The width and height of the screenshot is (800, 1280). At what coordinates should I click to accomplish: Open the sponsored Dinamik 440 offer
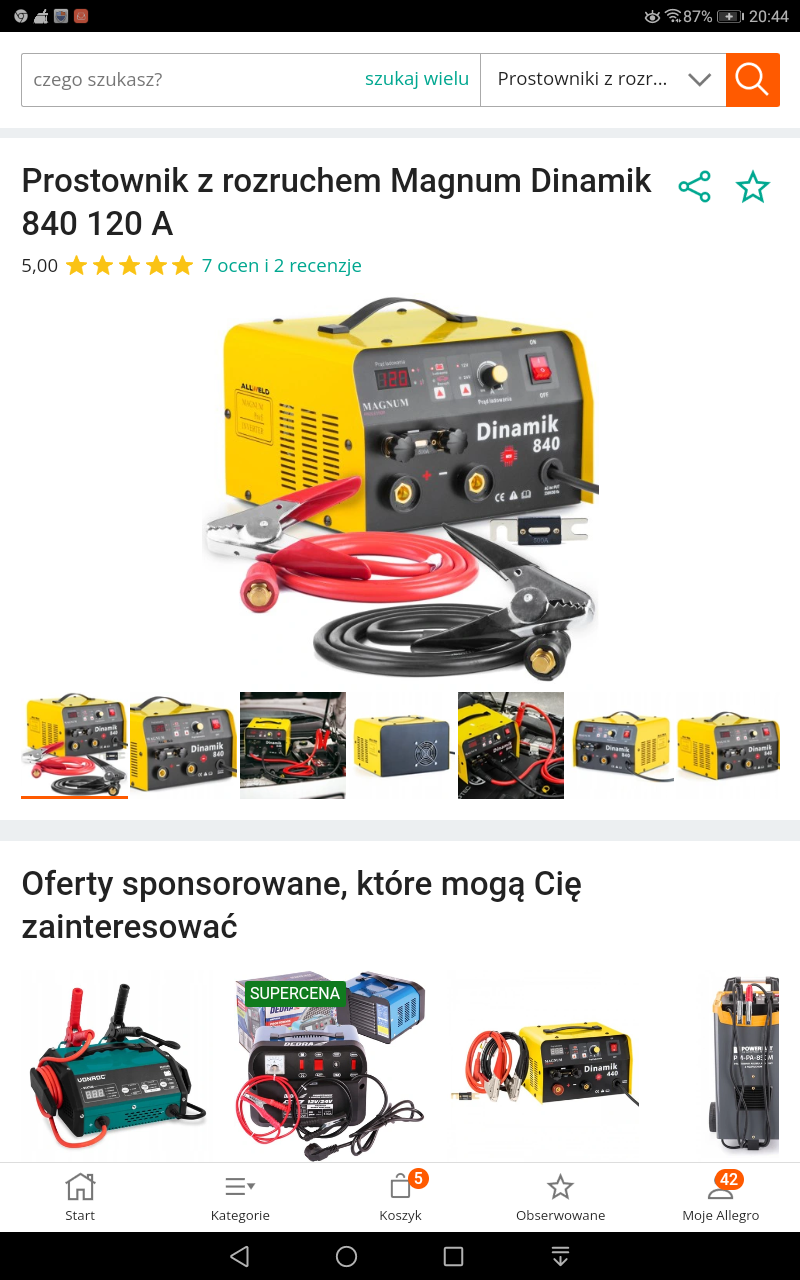point(552,1065)
